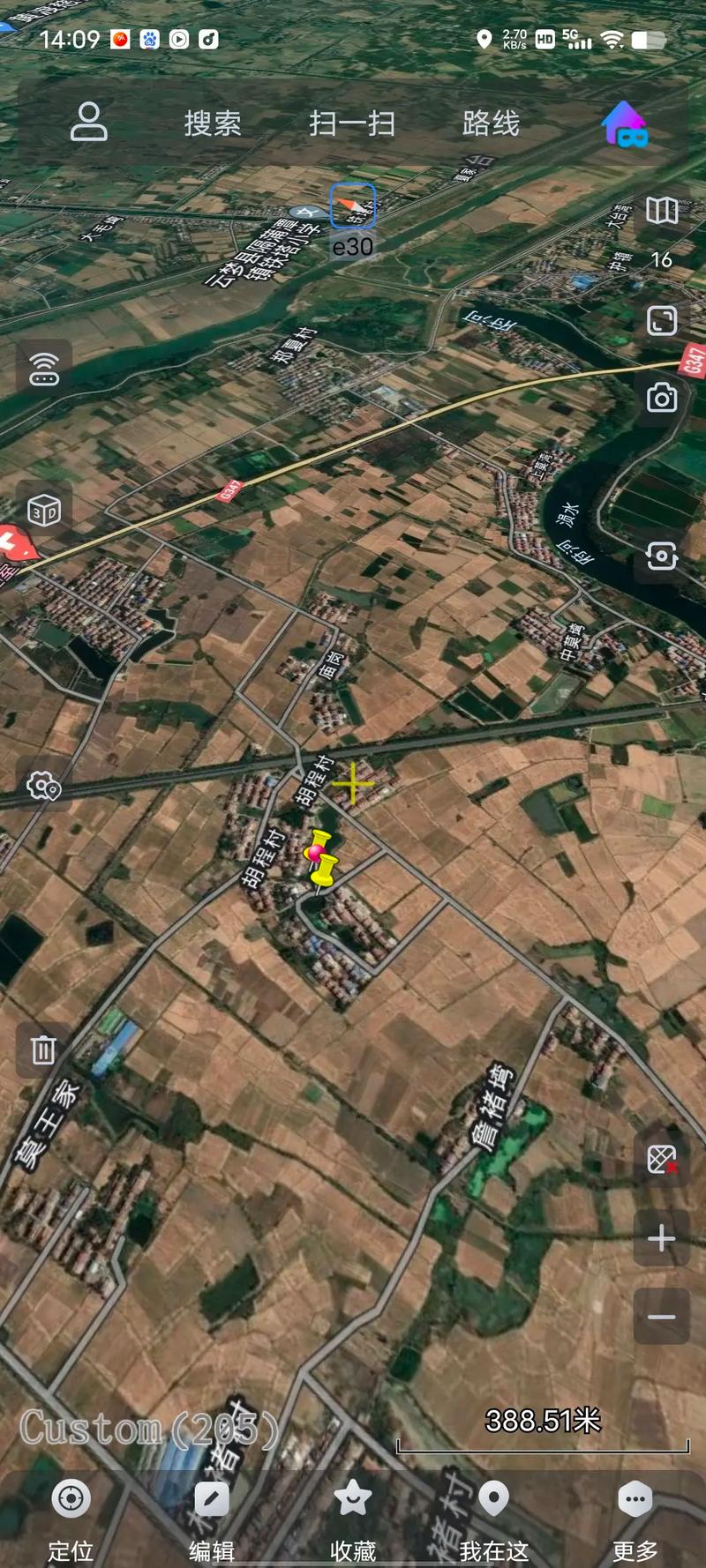Tap the compass to reset orientation
This screenshot has height=1568, width=706.
click(352, 205)
